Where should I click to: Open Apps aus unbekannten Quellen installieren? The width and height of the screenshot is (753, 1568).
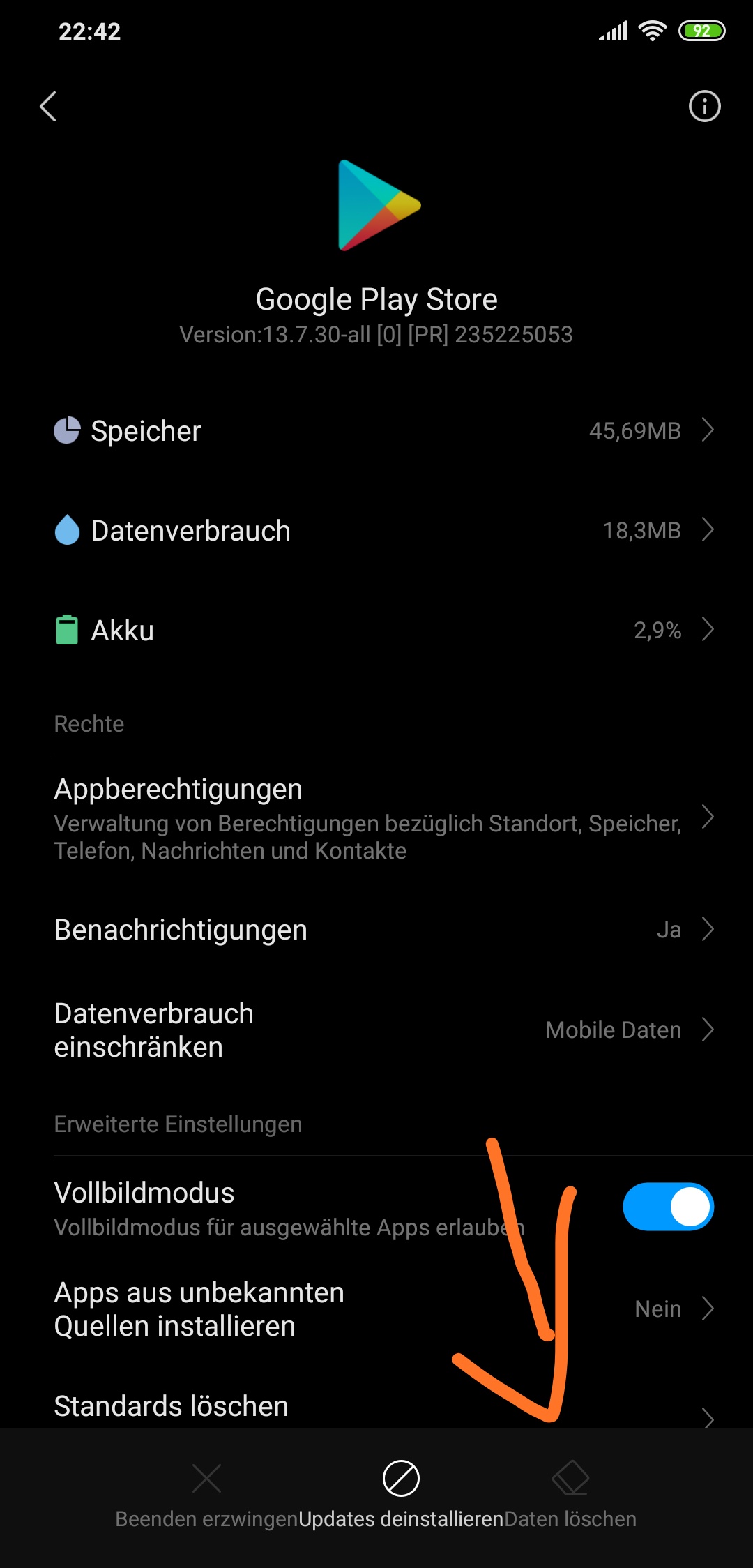click(376, 1309)
